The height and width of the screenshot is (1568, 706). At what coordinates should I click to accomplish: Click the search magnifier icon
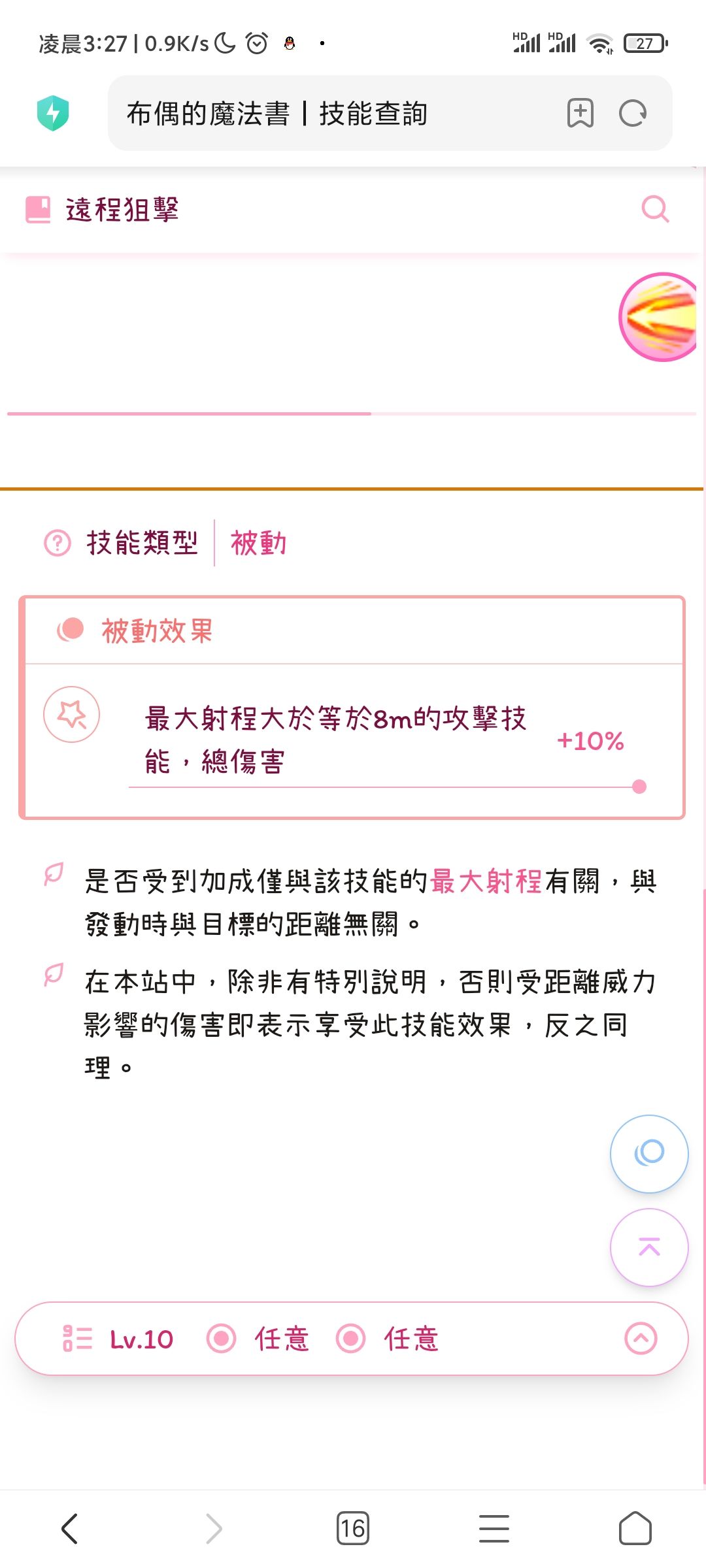pos(656,210)
